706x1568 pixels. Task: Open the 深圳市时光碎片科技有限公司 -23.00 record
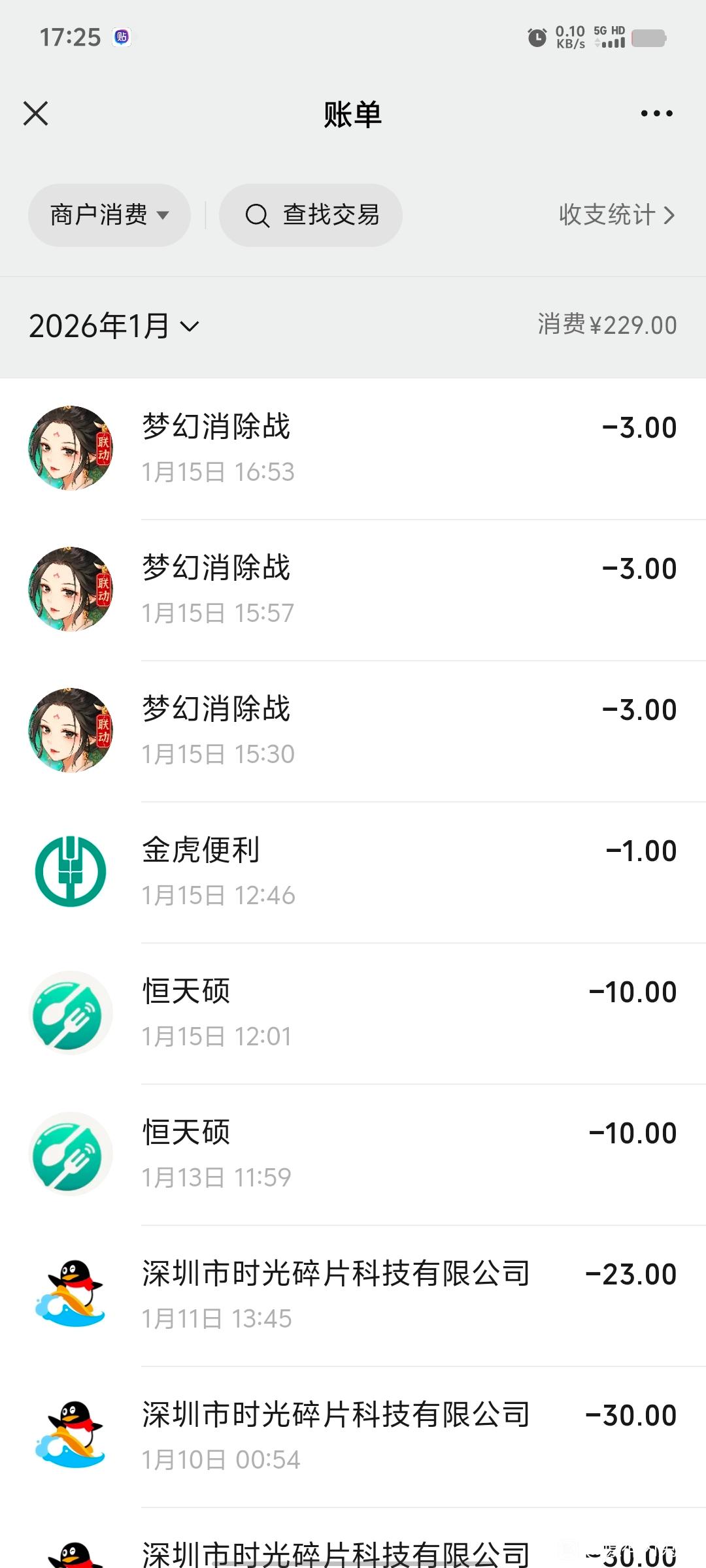point(353,1296)
